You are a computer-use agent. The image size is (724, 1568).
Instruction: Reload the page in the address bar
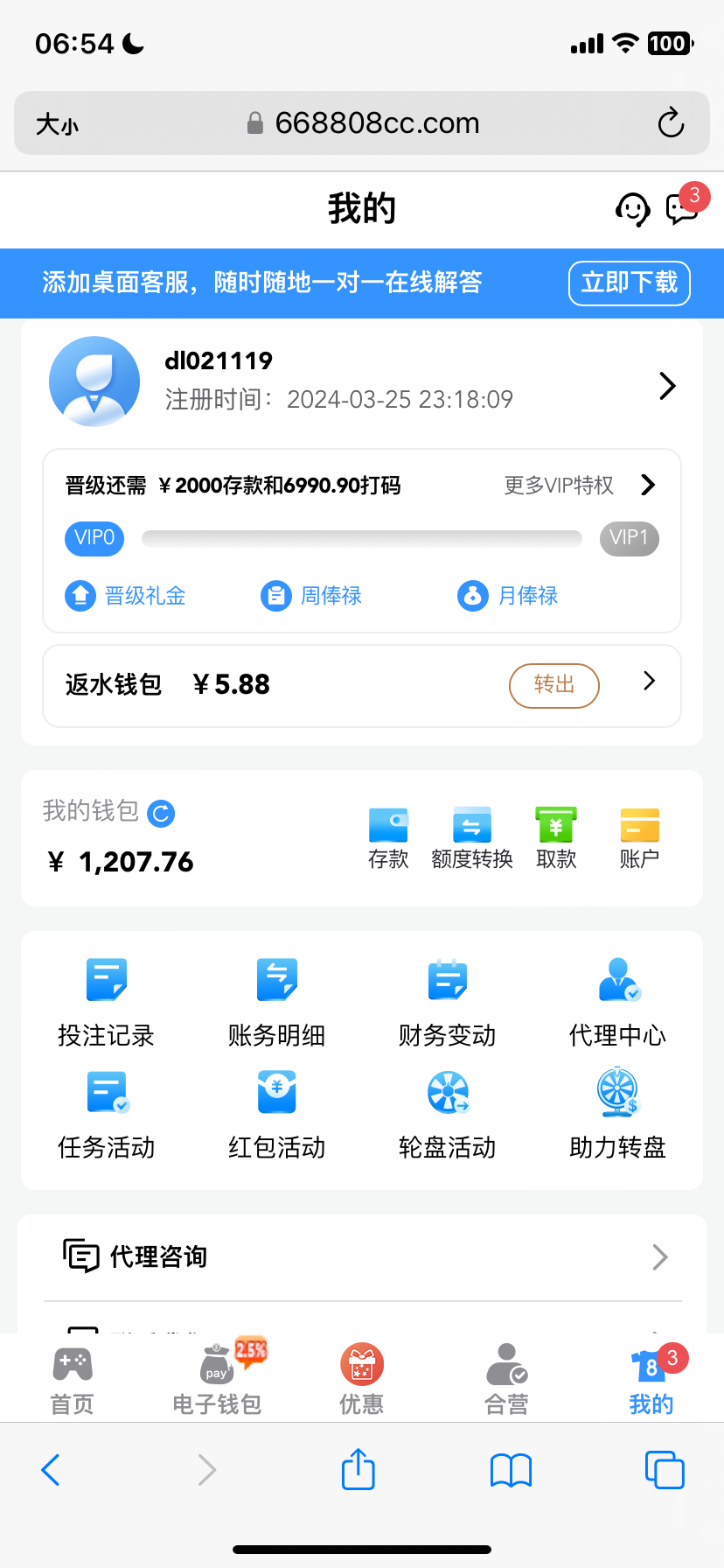[671, 123]
